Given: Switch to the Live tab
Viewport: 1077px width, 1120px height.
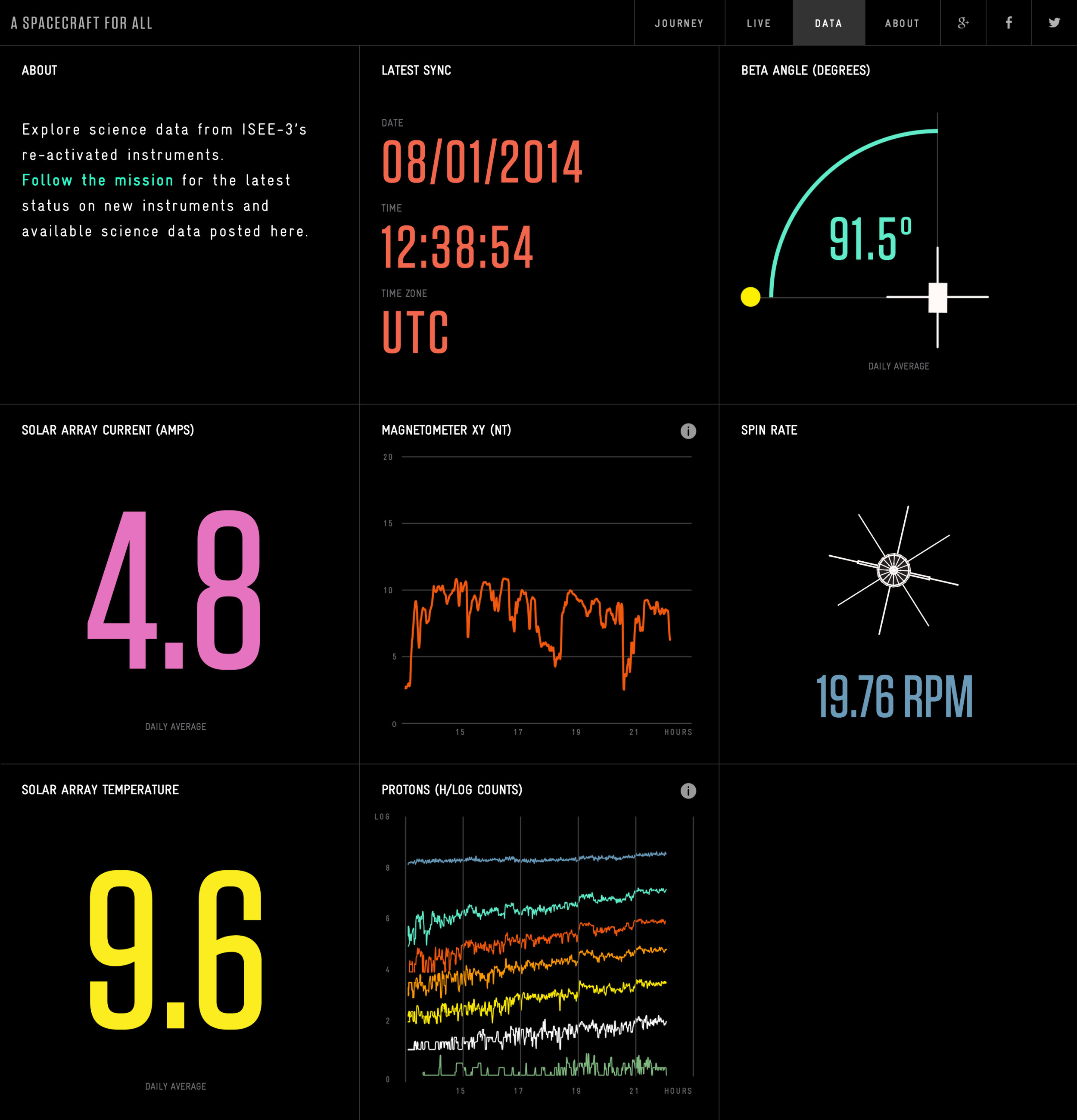Looking at the screenshot, I should tap(758, 23).
